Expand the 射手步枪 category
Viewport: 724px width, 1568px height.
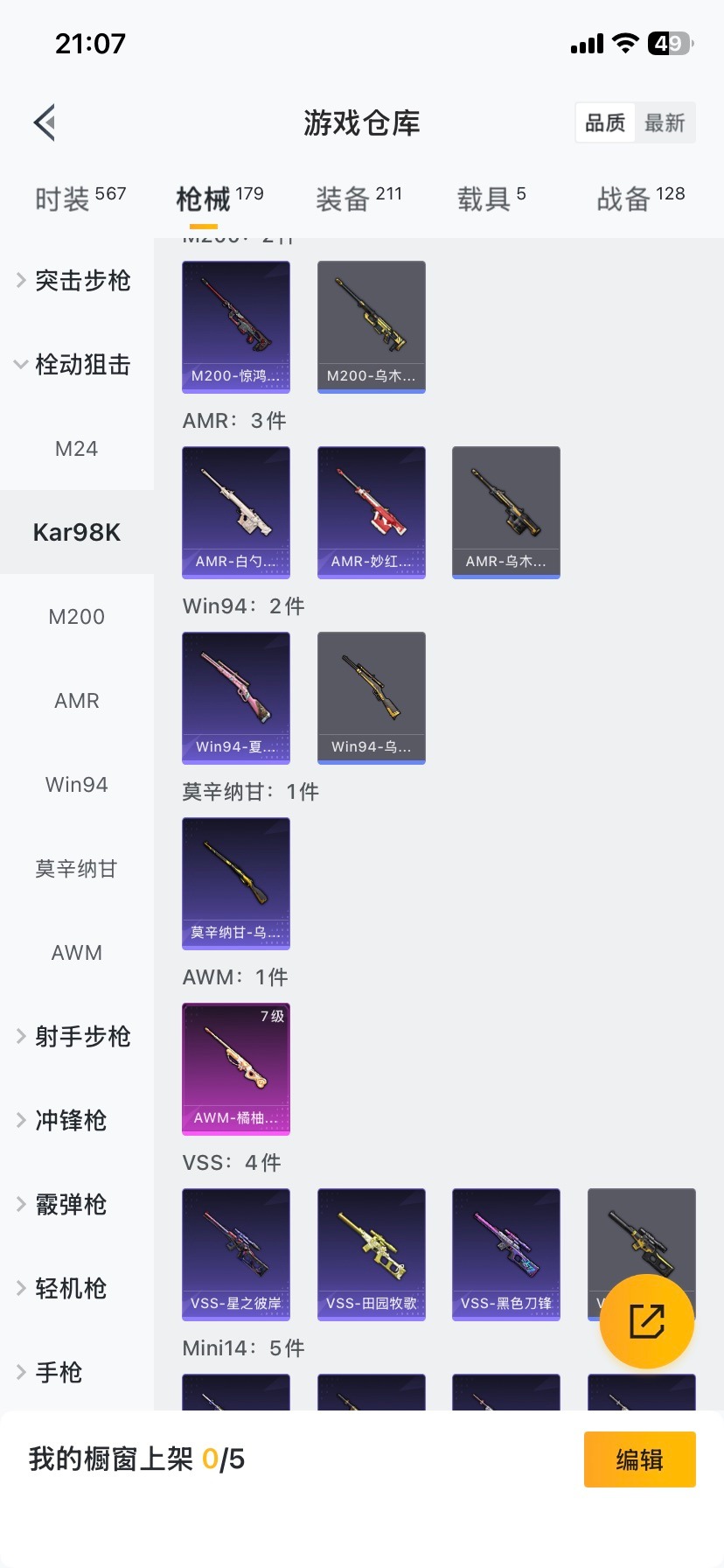77,1036
